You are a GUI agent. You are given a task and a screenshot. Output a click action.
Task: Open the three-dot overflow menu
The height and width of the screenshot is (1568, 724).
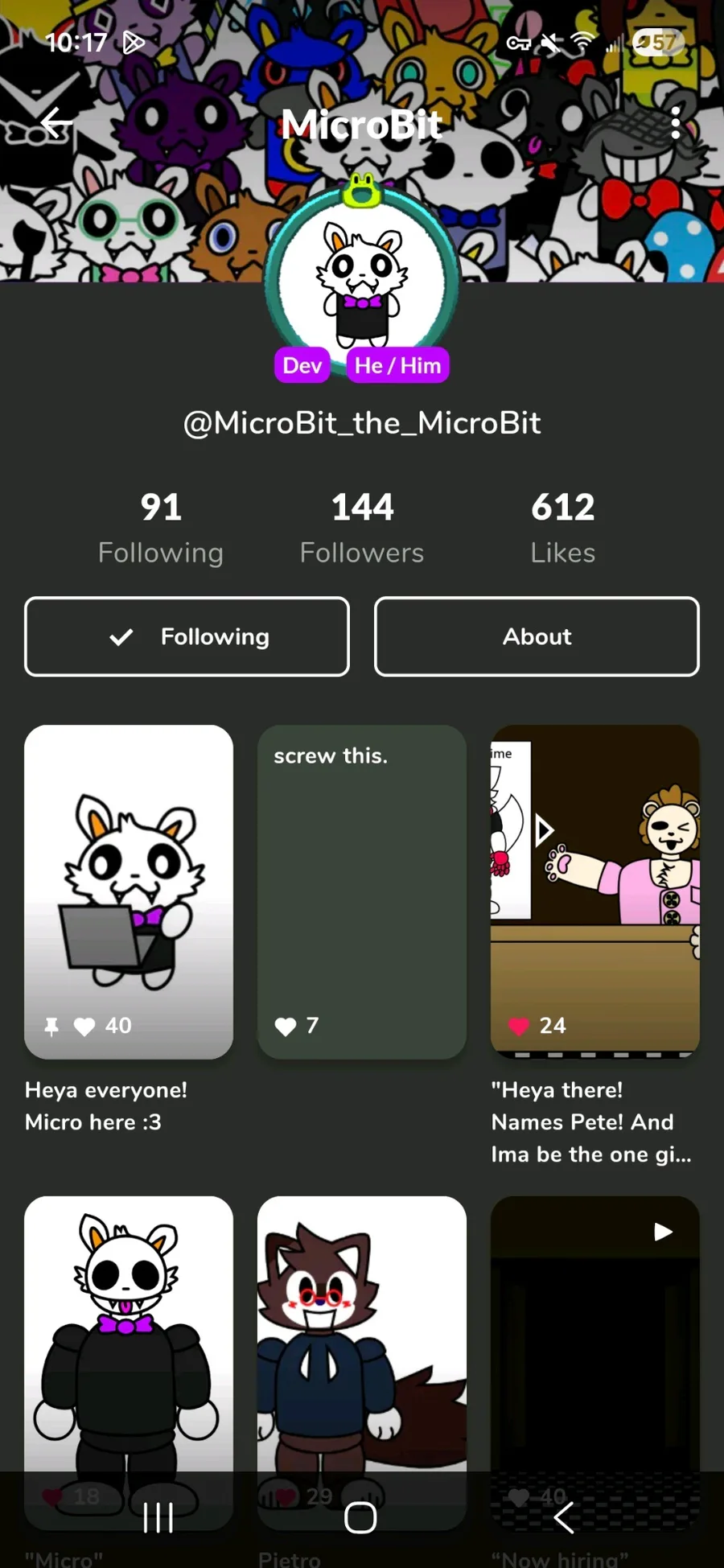pyautogui.click(x=676, y=124)
